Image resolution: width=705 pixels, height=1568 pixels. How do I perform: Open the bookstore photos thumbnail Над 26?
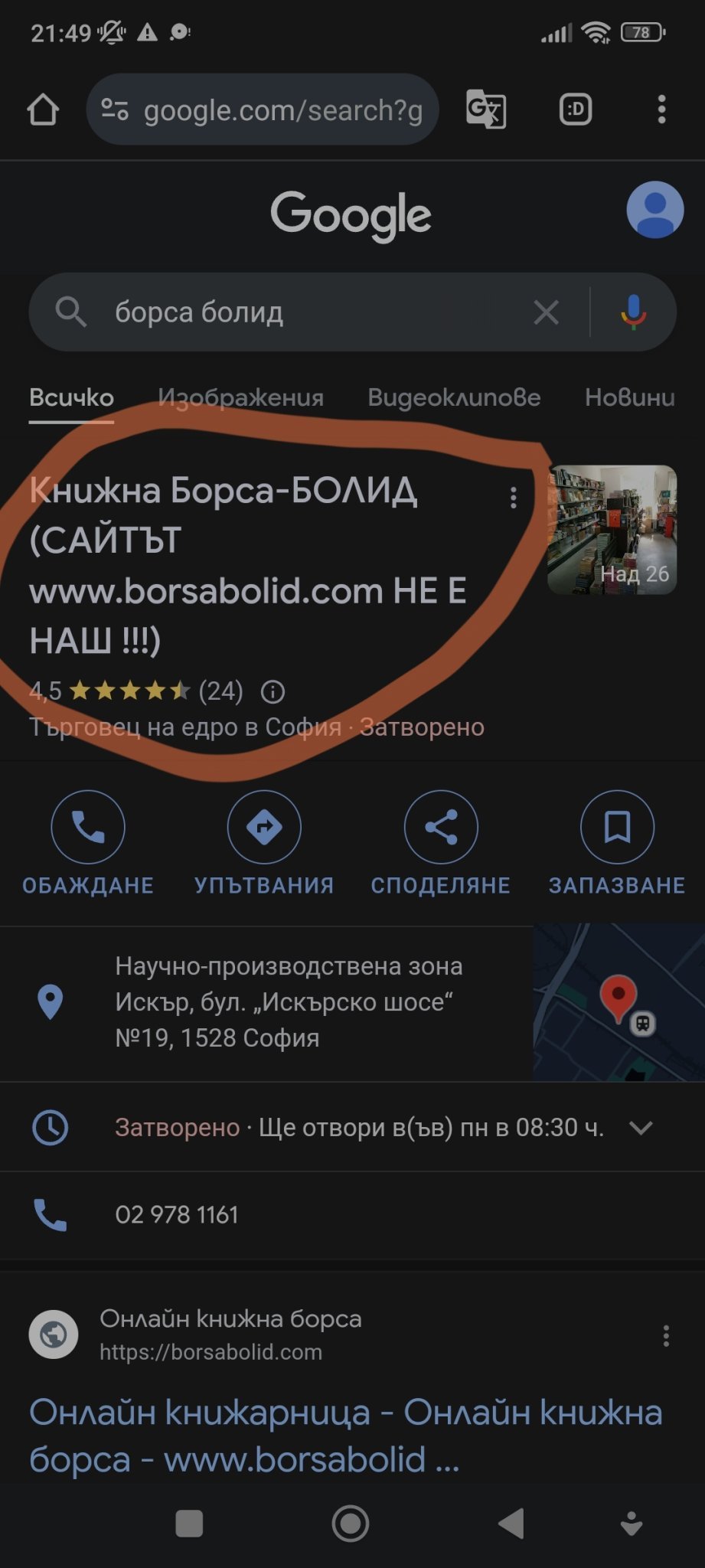click(x=612, y=530)
